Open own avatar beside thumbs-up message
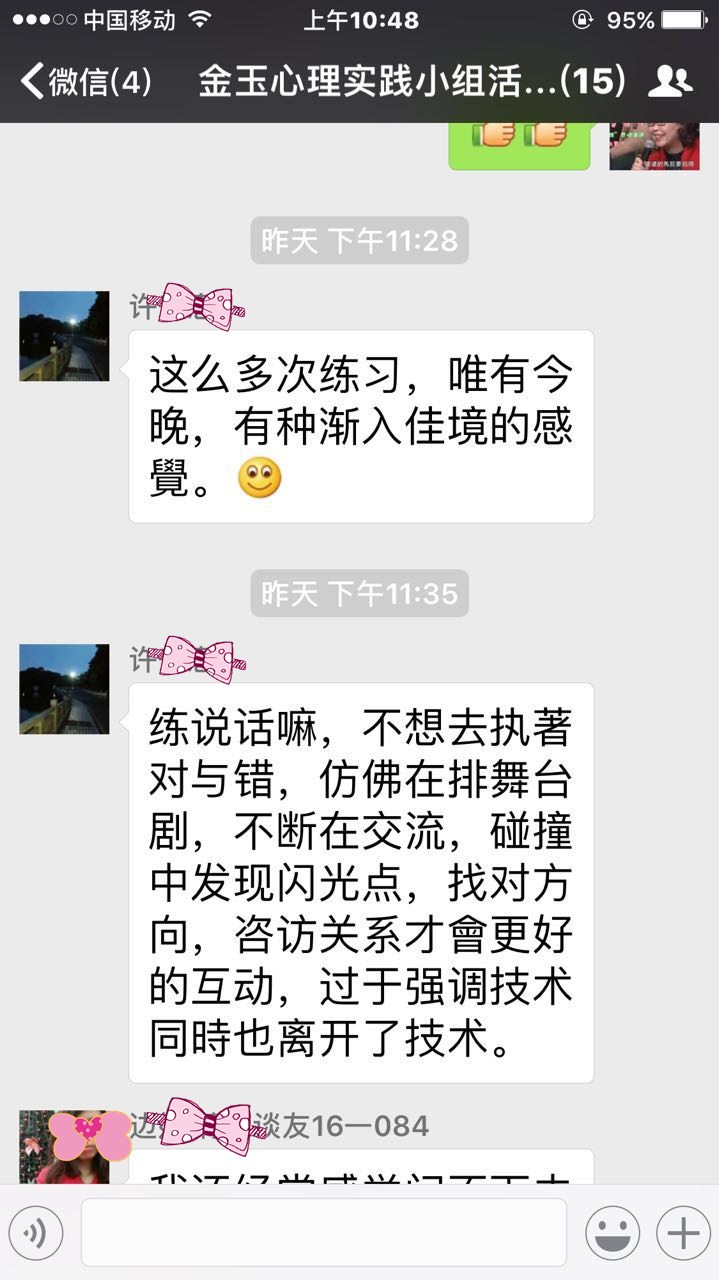This screenshot has width=719, height=1280. [654, 146]
